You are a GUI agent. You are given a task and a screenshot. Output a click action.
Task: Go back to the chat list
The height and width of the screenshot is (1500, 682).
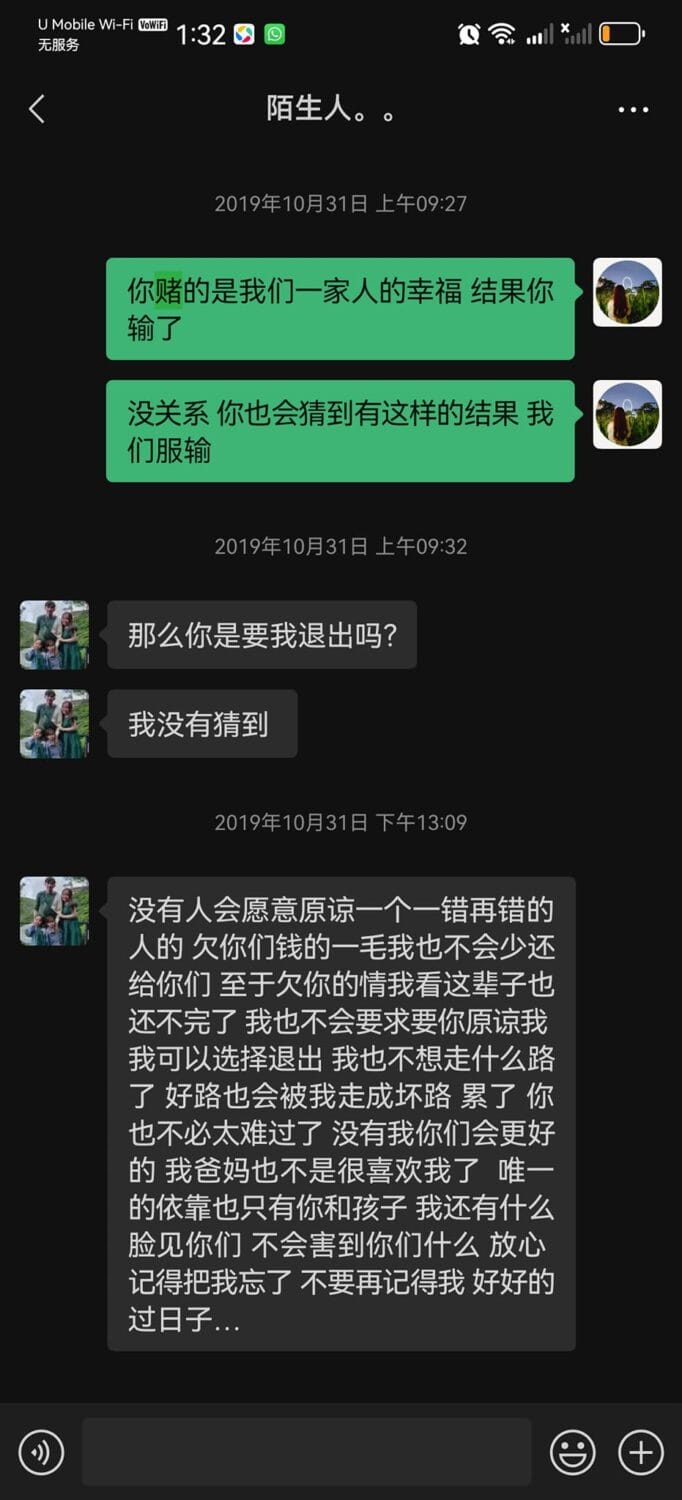pos(37,108)
